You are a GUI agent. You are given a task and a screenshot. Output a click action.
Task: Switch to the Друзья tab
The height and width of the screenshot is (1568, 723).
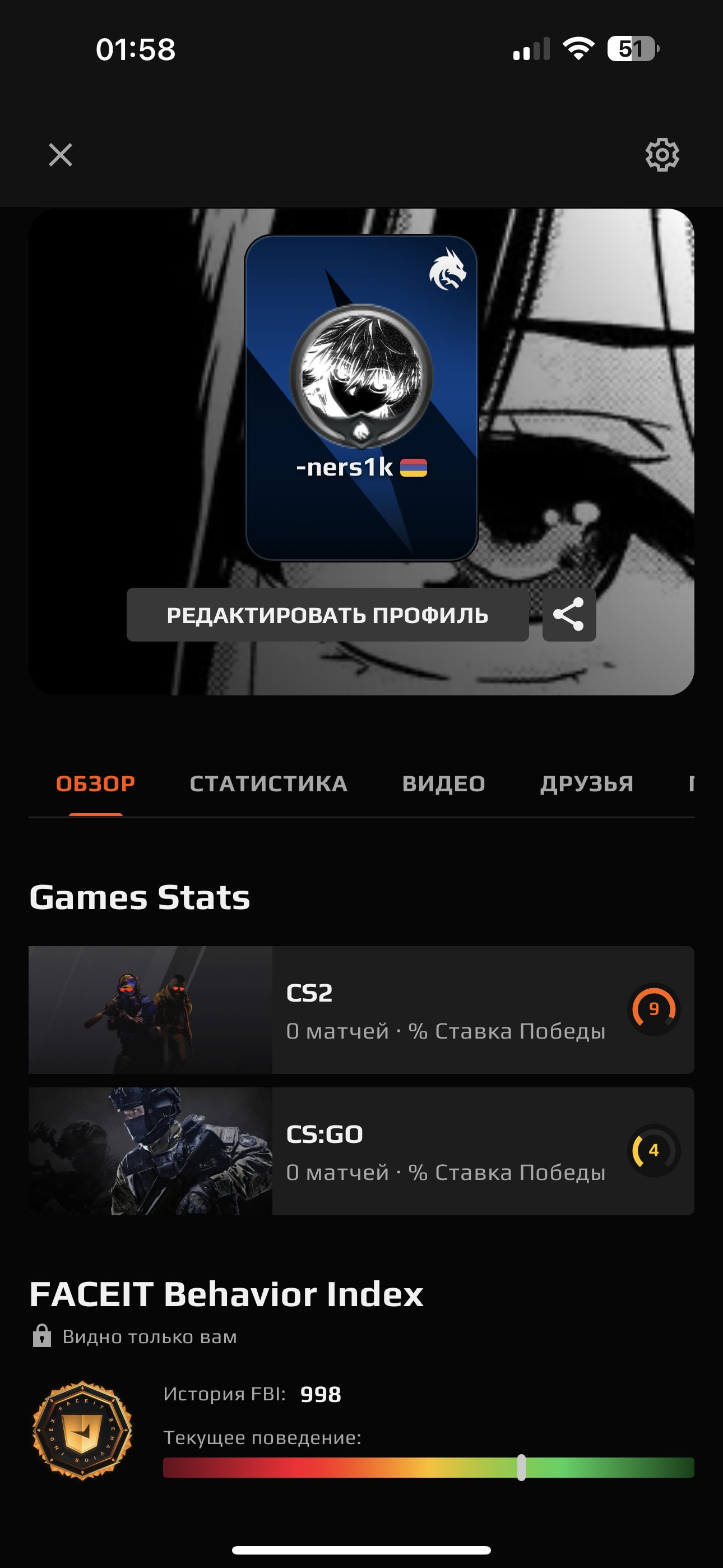[587, 783]
